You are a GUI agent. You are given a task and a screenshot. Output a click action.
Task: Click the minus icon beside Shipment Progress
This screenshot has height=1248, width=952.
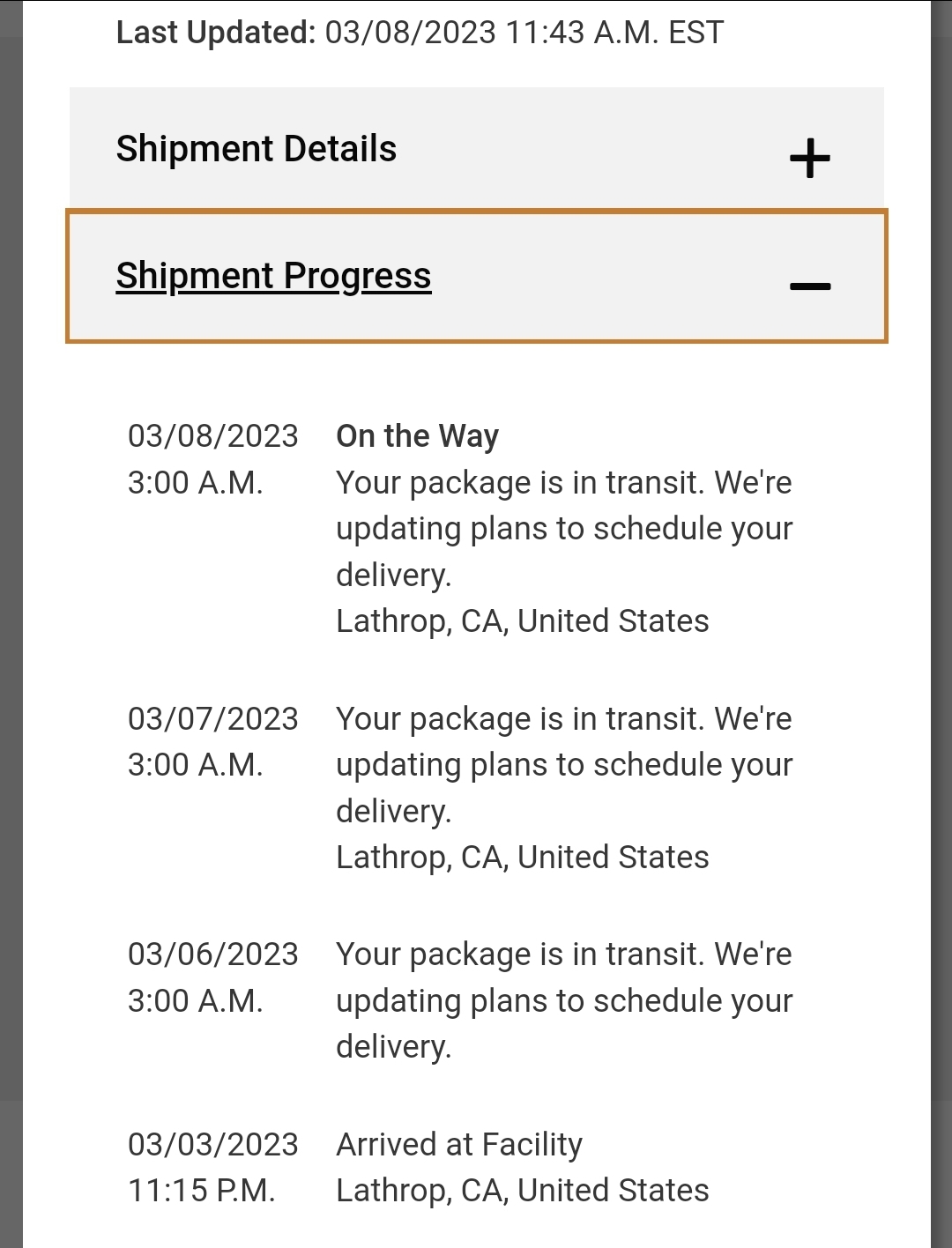(811, 286)
